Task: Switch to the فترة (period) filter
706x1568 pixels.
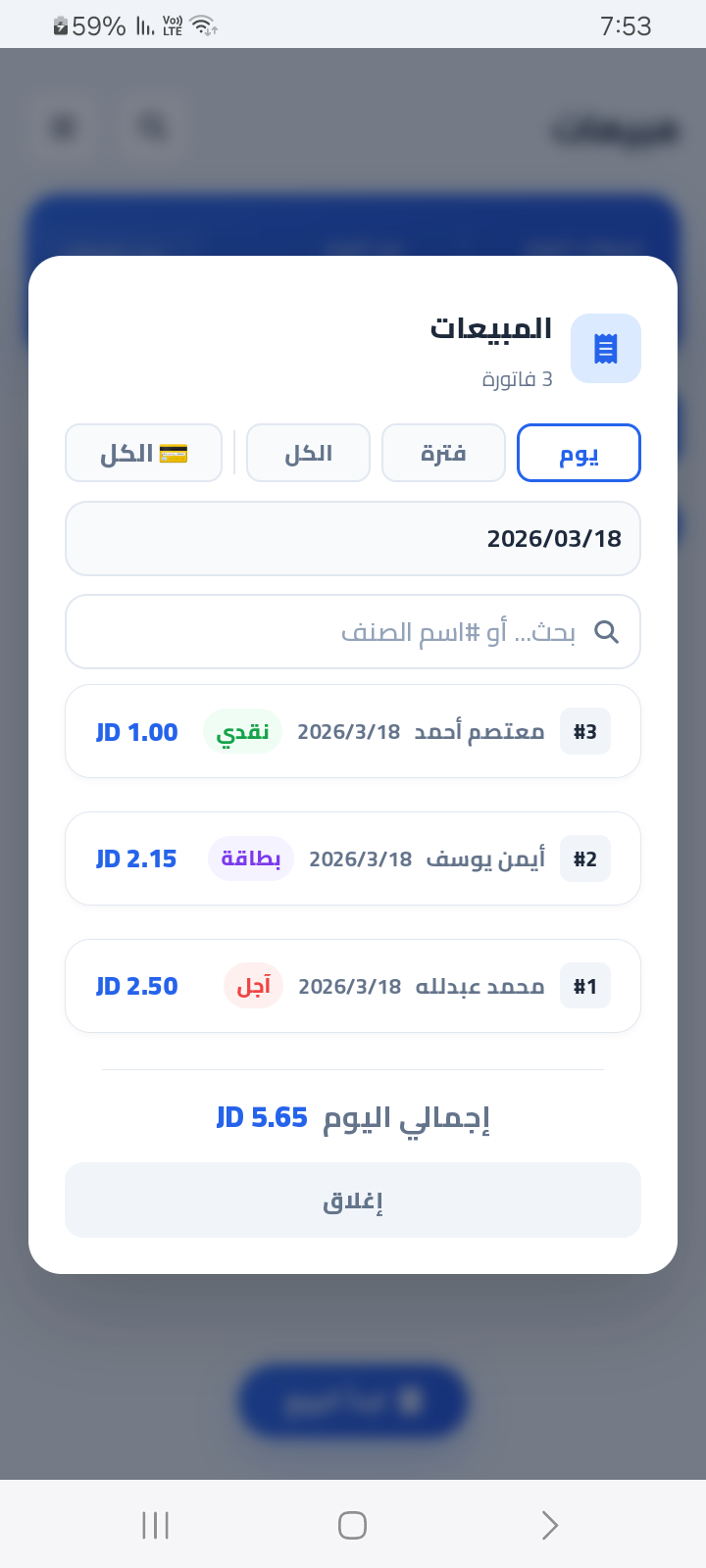Action: 443,453
